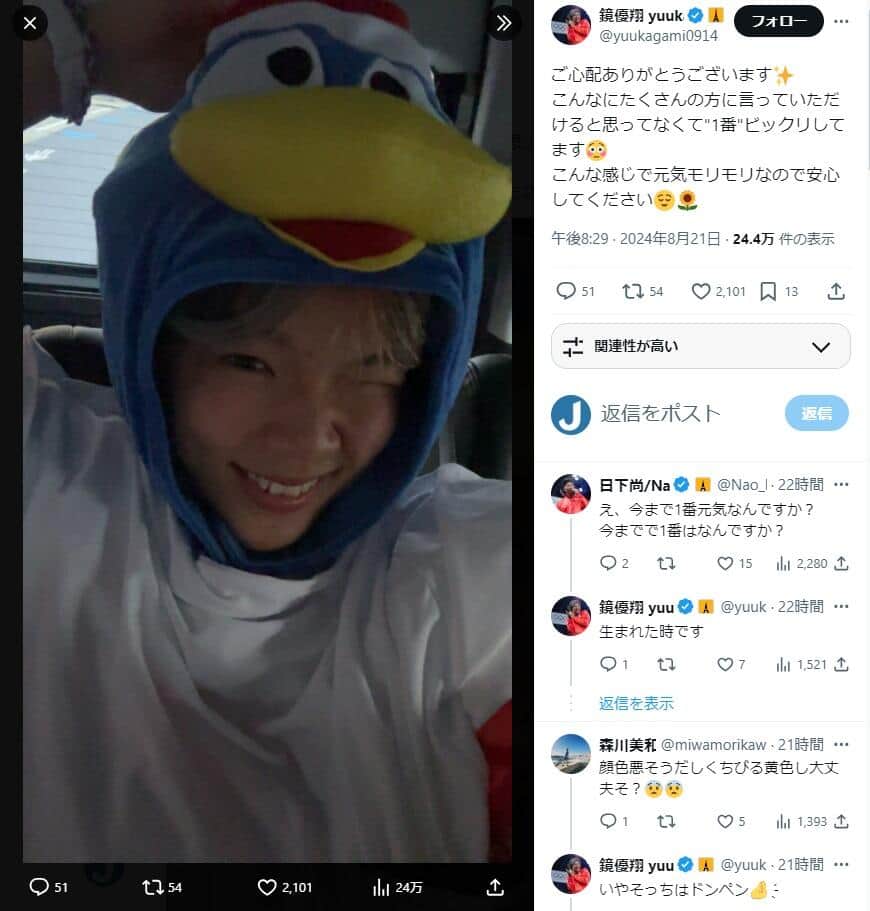Like the main post with 2,101 likes

point(701,291)
